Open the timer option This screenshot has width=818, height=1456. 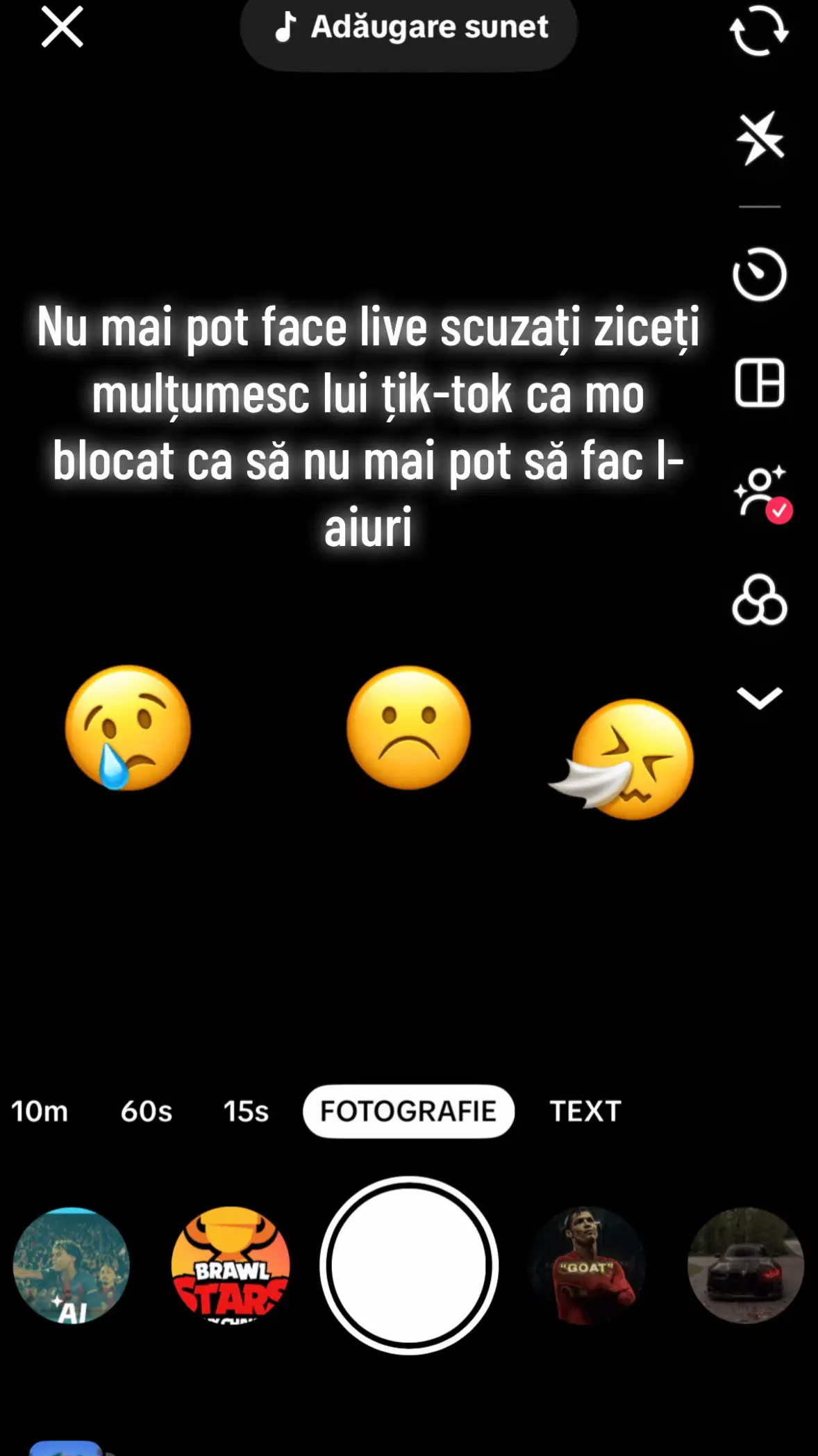(x=760, y=274)
